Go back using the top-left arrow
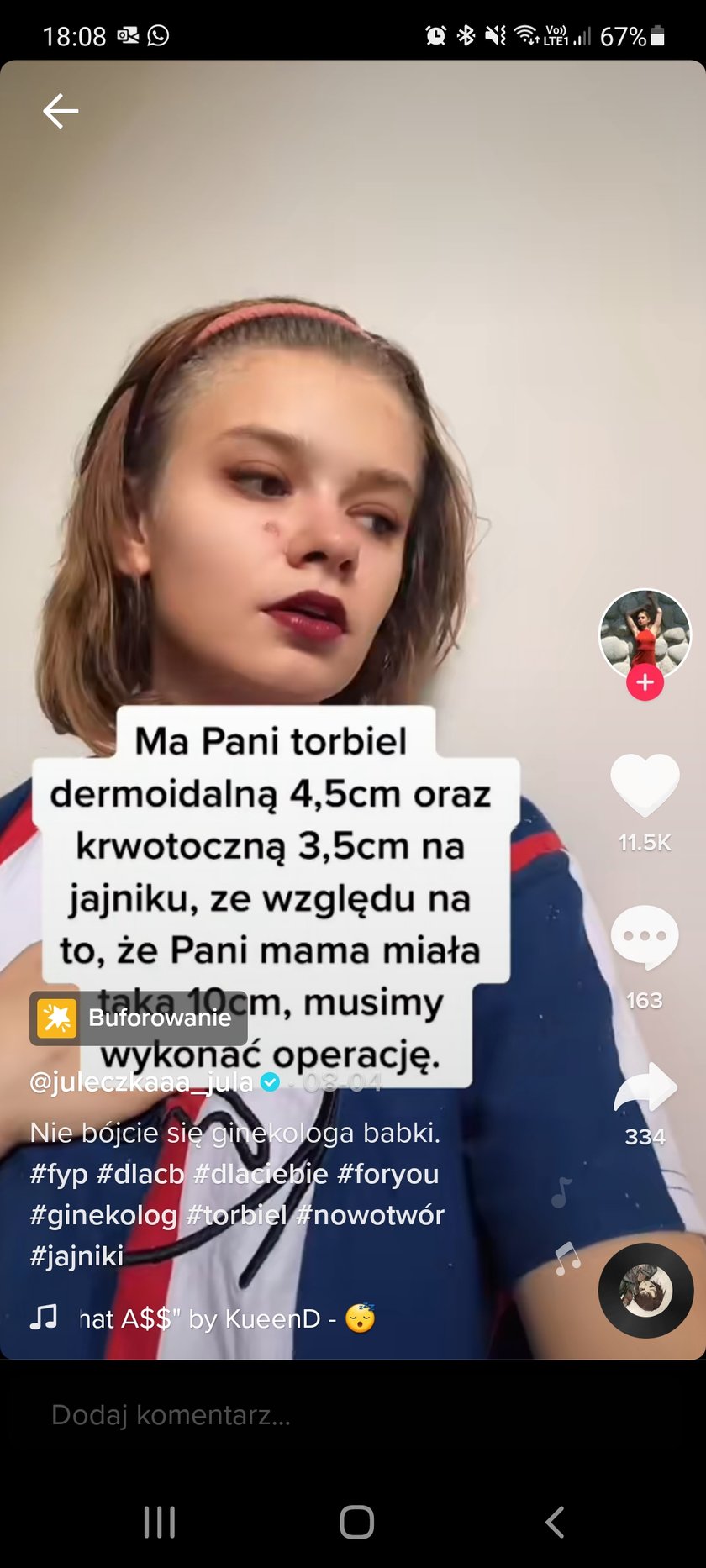706x1568 pixels. pyautogui.click(x=61, y=111)
